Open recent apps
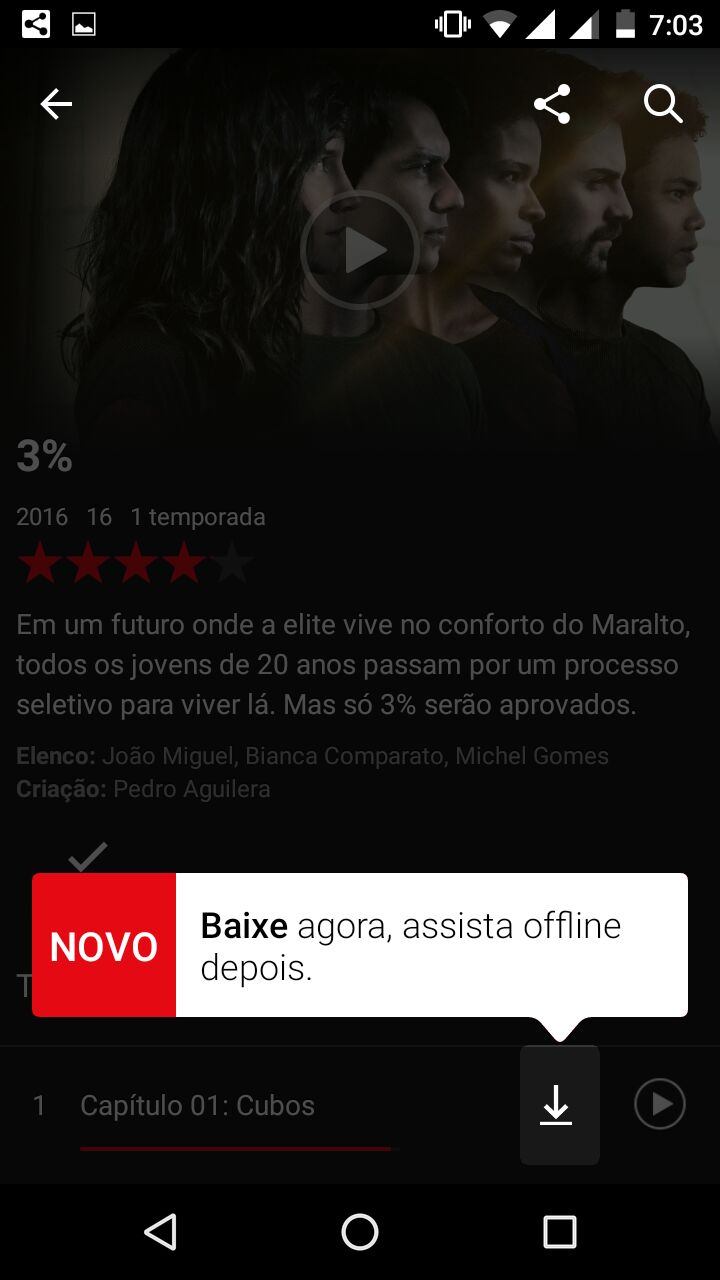 pyautogui.click(x=560, y=1232)
